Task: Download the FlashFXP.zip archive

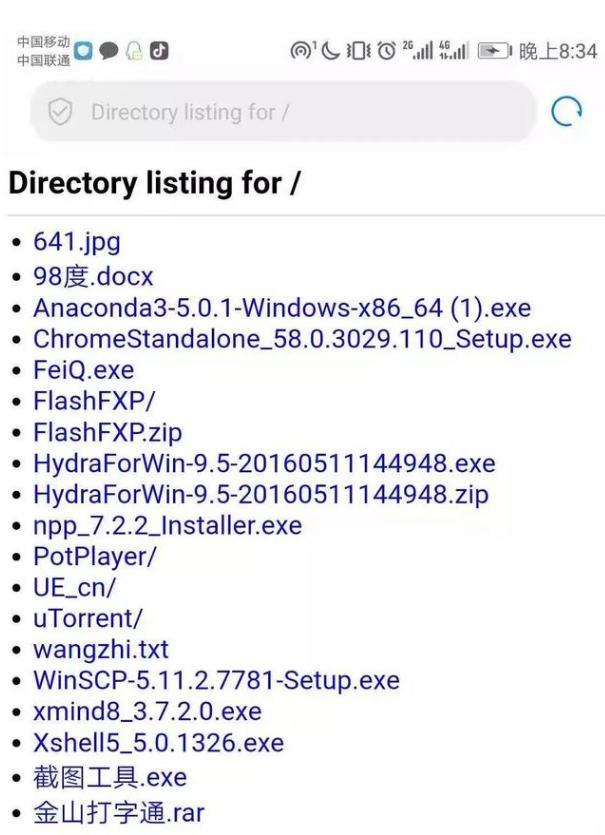Action: point(107,432)
